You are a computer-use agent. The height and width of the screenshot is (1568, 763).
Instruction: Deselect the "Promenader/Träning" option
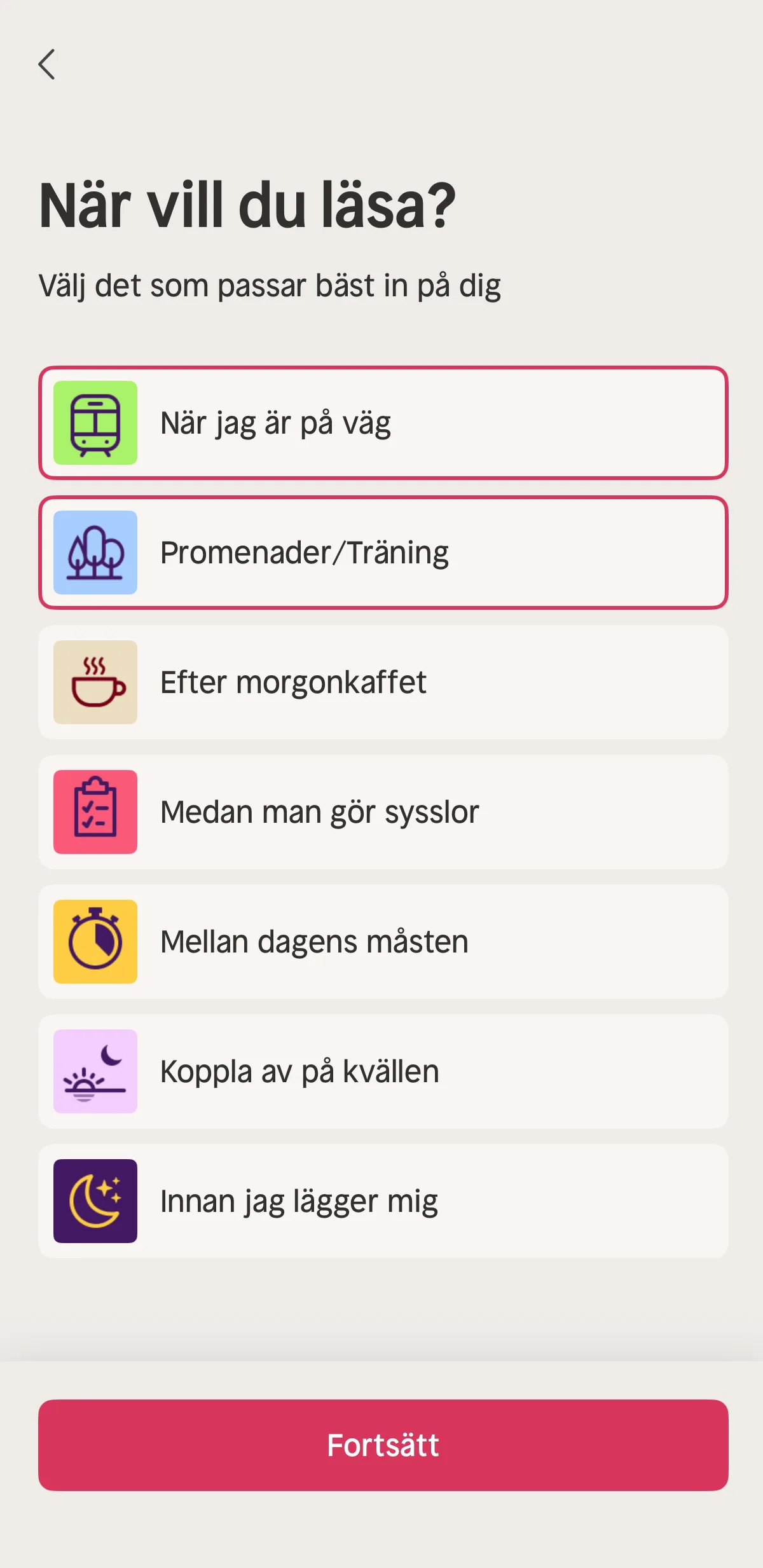click(x=381, y=552)
